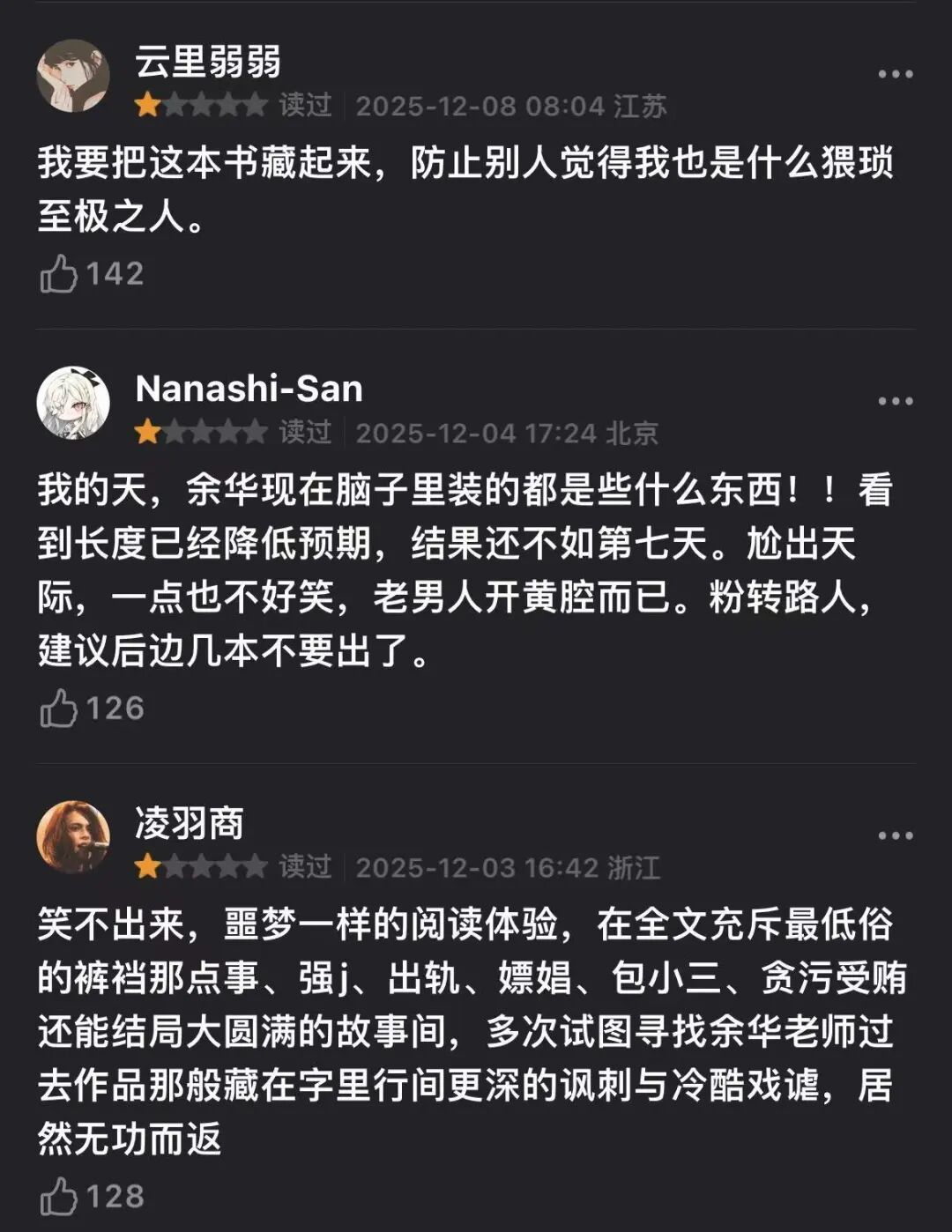Open more options on 凌羽商's review
The height and width of the screenshot is (1232, 952).
click(895, 835)
